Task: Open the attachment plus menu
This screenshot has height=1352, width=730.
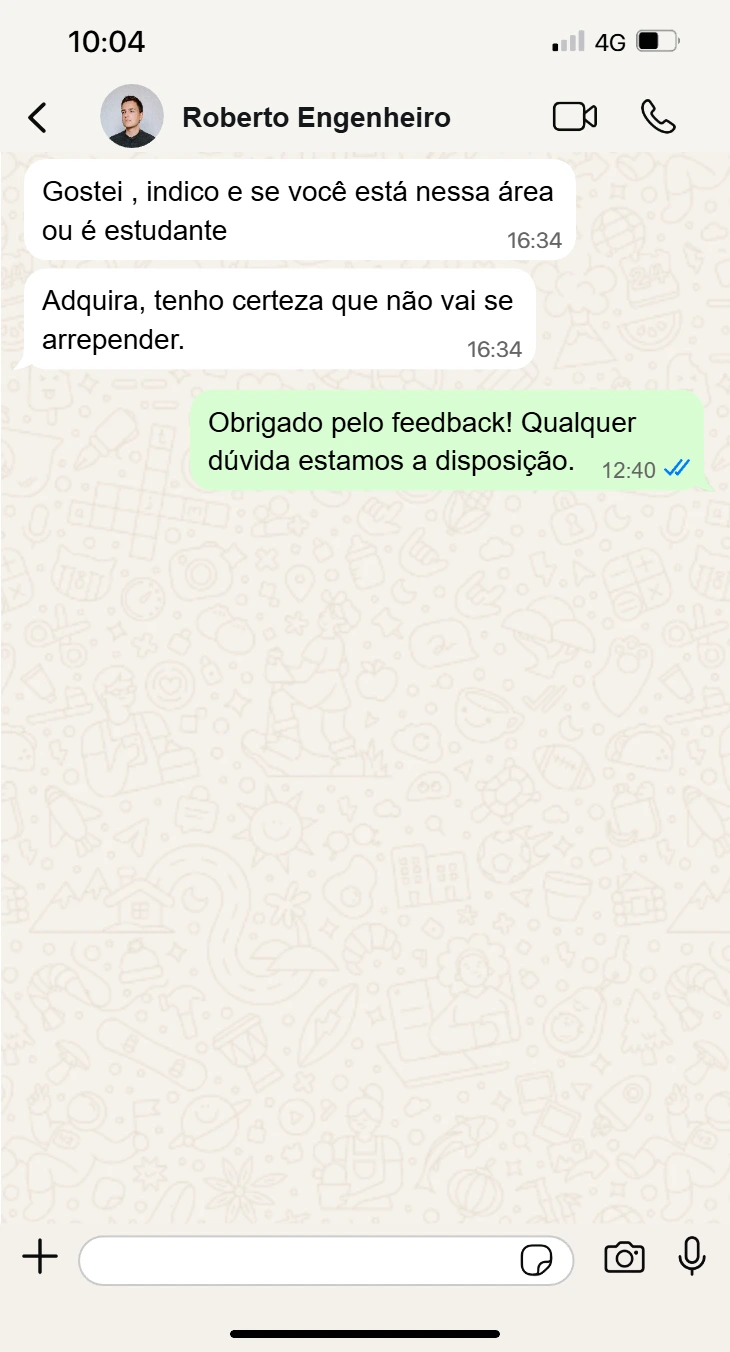Action: pyautogui.click(x=40, y=1257)
